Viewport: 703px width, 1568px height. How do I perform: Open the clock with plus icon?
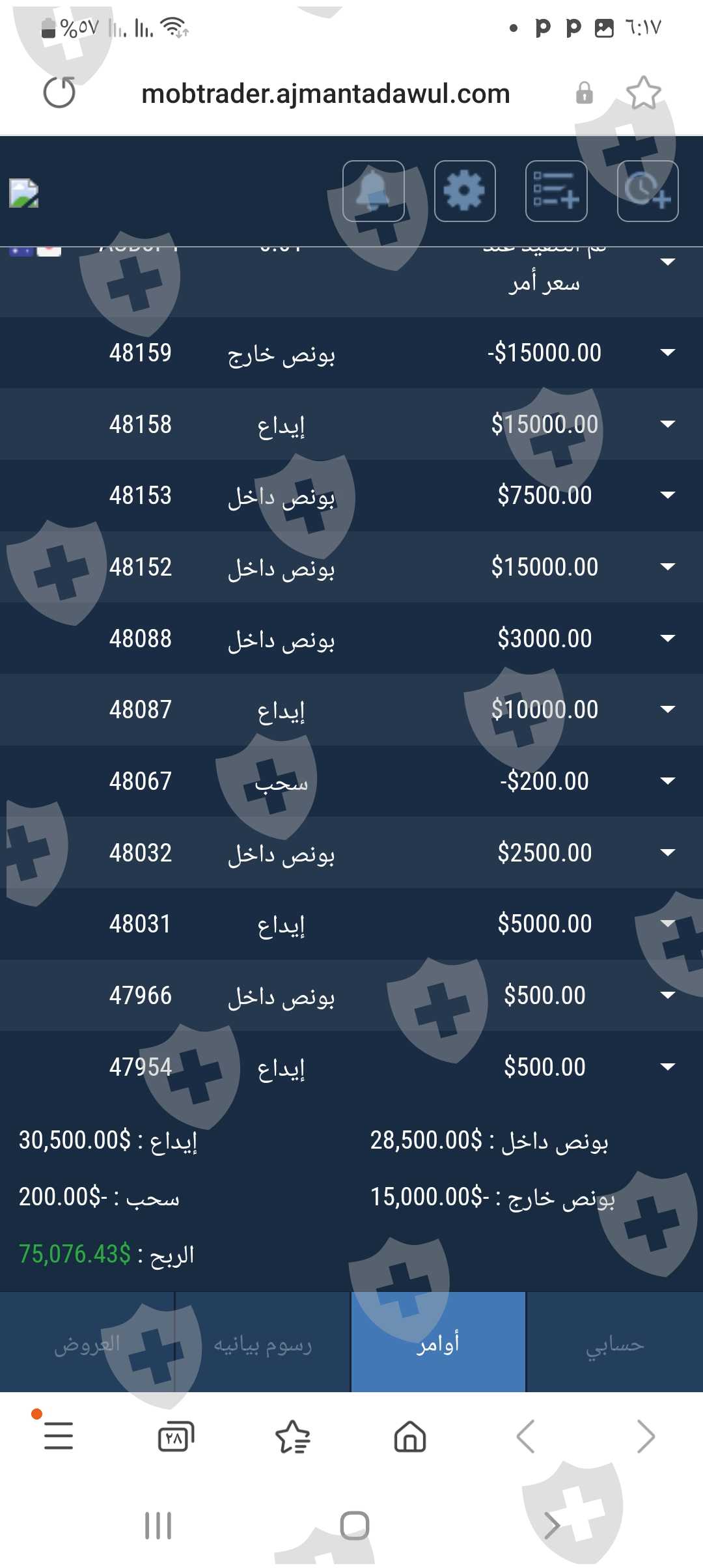point(648,191)
